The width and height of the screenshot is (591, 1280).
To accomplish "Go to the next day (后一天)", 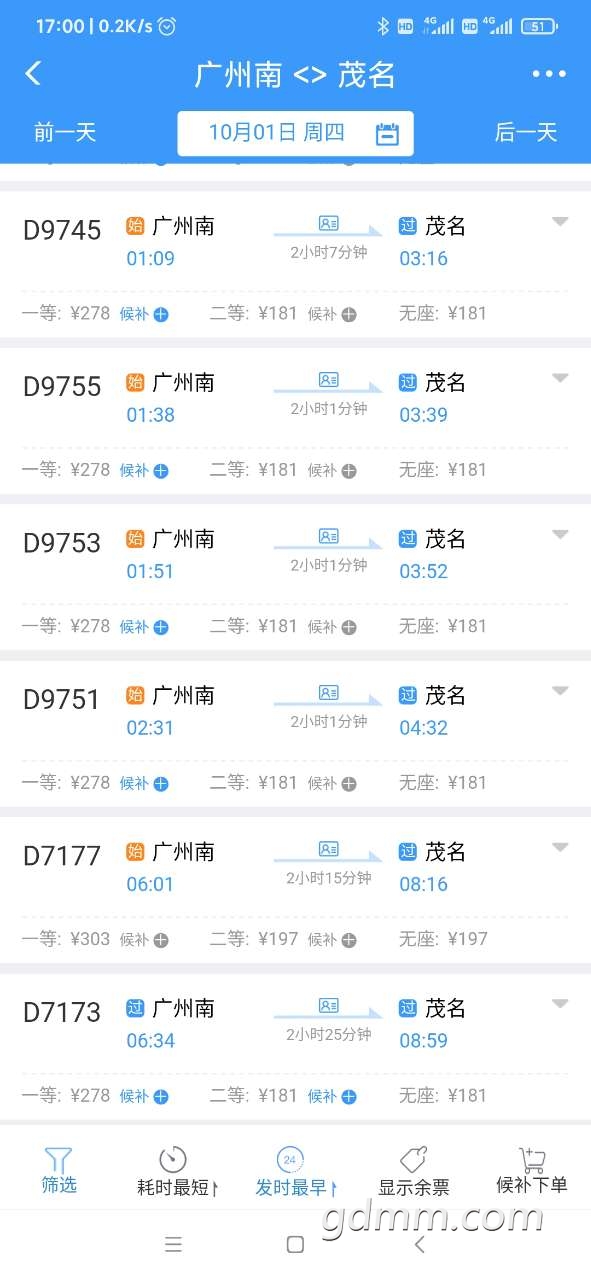I will [x=526, y=132].
